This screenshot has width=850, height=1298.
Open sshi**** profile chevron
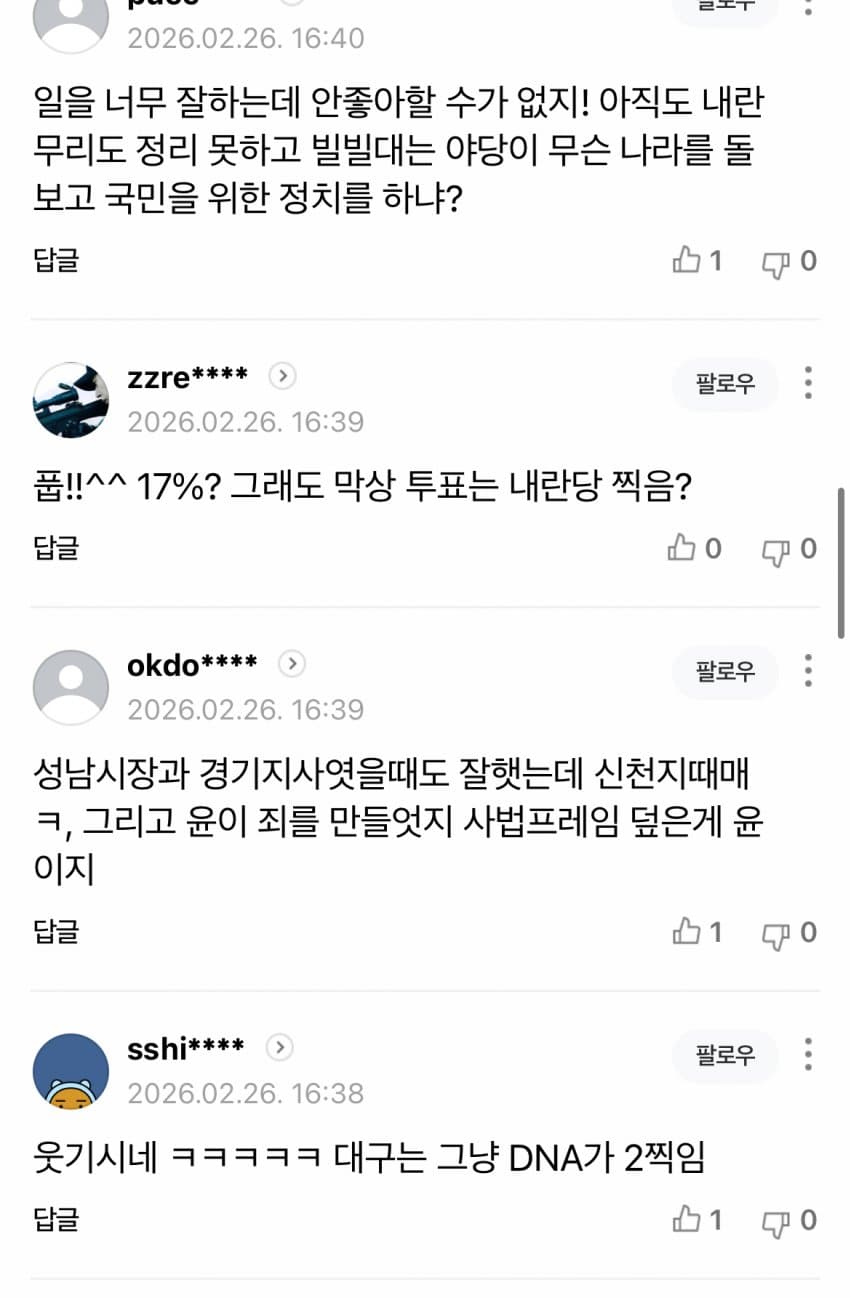(x=279, y=1048)
